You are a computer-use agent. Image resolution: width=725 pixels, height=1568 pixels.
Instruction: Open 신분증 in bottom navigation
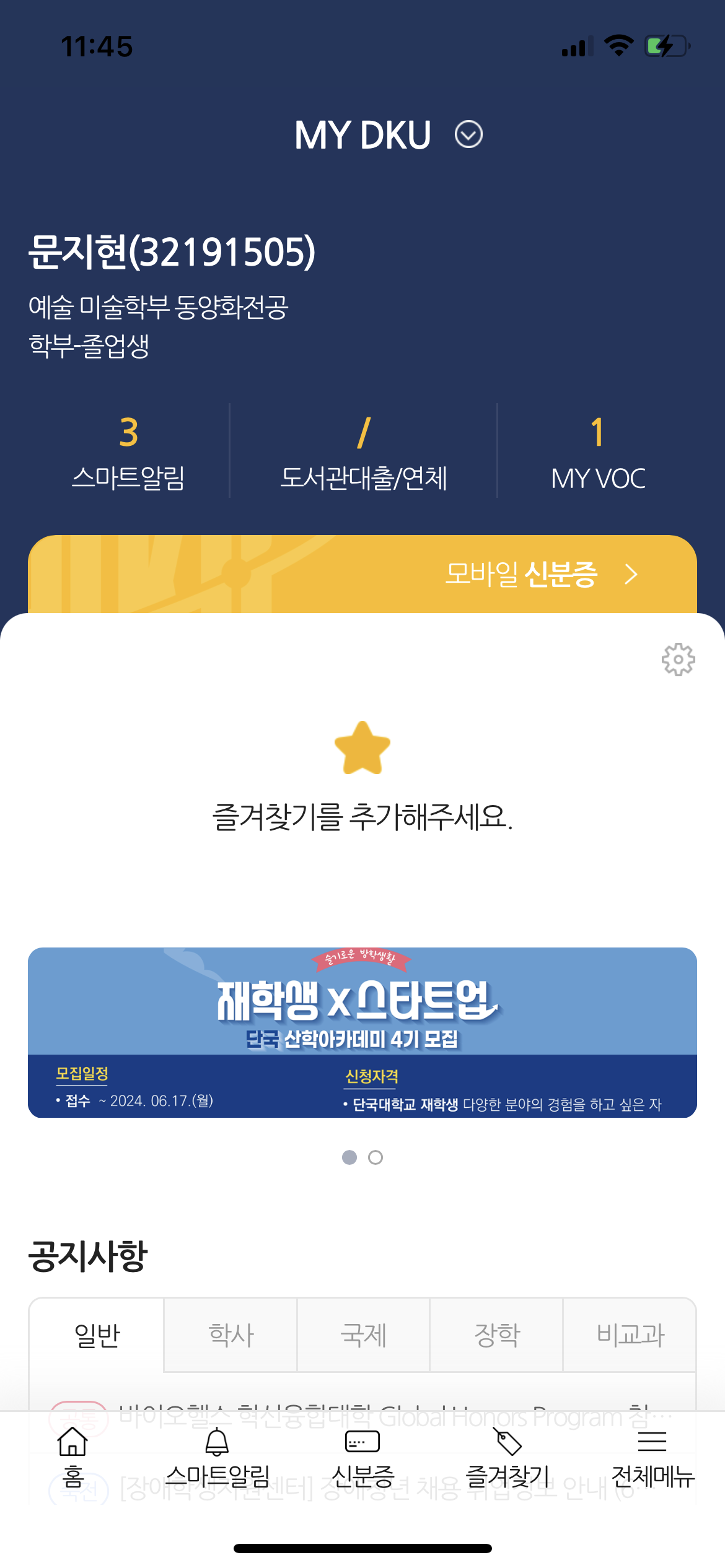pyautogui.click(x=362, y=1457)
